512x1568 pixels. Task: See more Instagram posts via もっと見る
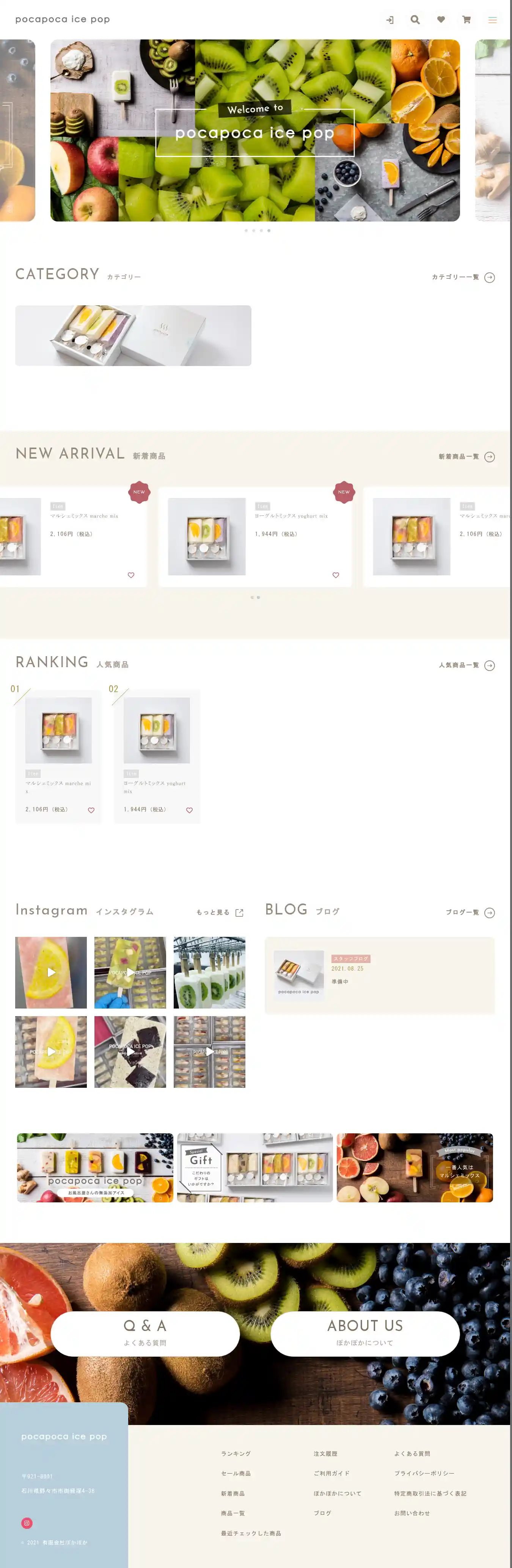coord(219,913)
